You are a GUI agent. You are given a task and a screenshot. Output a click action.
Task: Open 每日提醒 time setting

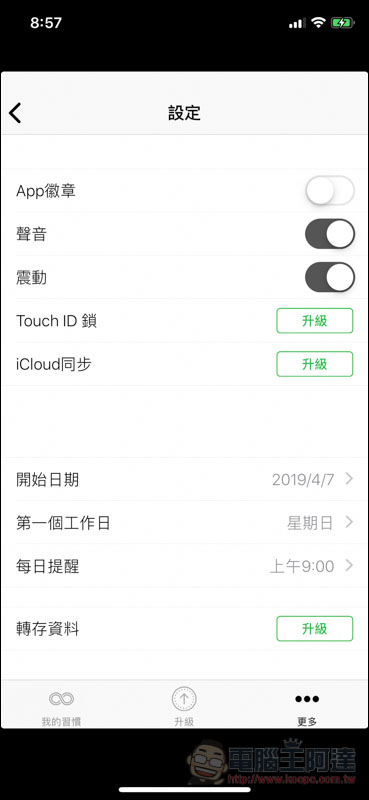pos(184,566)
